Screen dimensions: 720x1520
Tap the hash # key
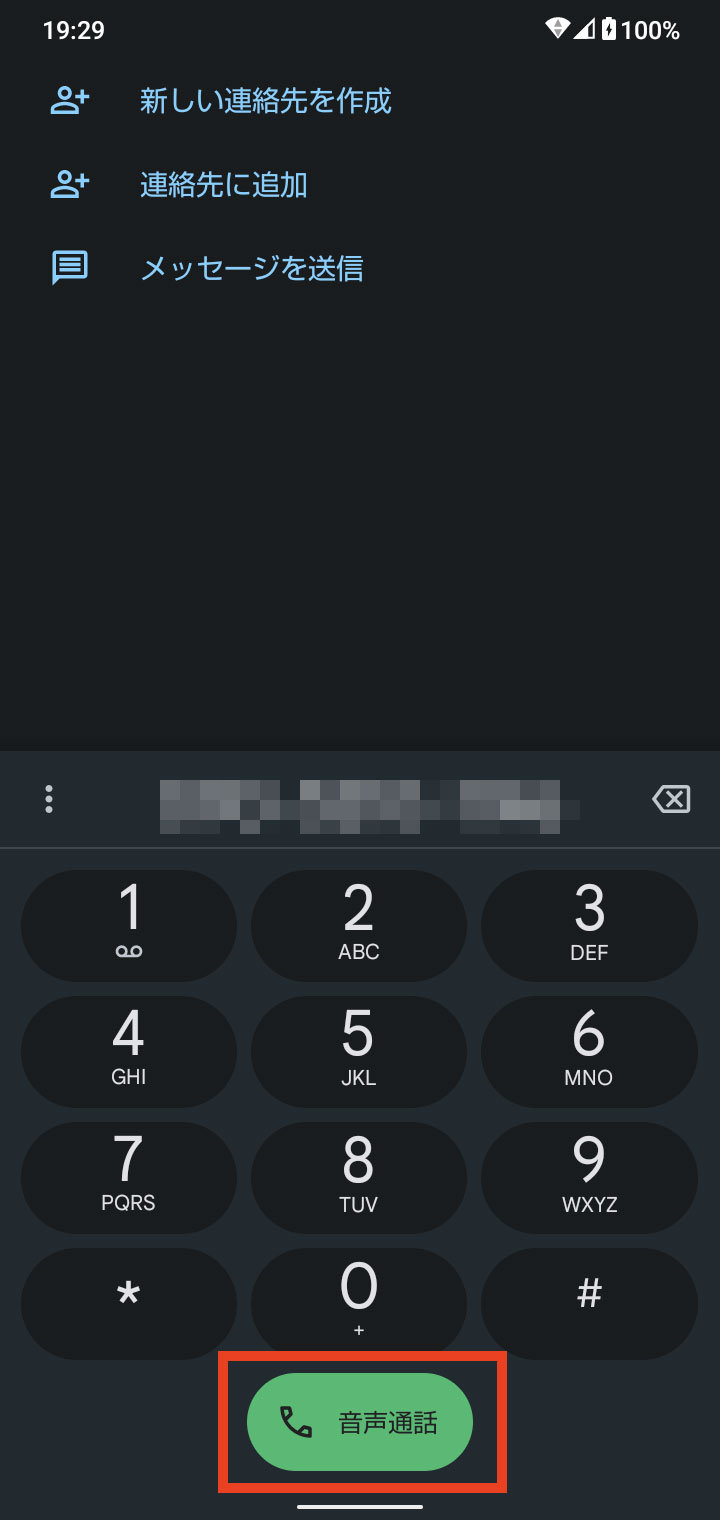pos(589,1301)
